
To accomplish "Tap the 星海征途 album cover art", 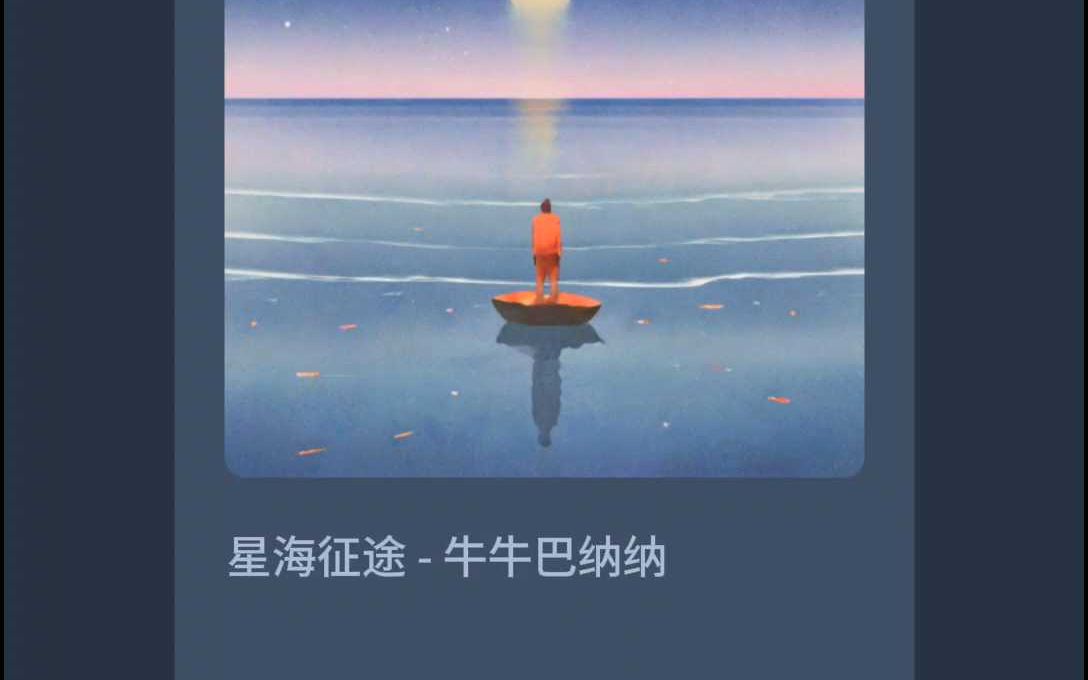I will click(x=544, y=238).
